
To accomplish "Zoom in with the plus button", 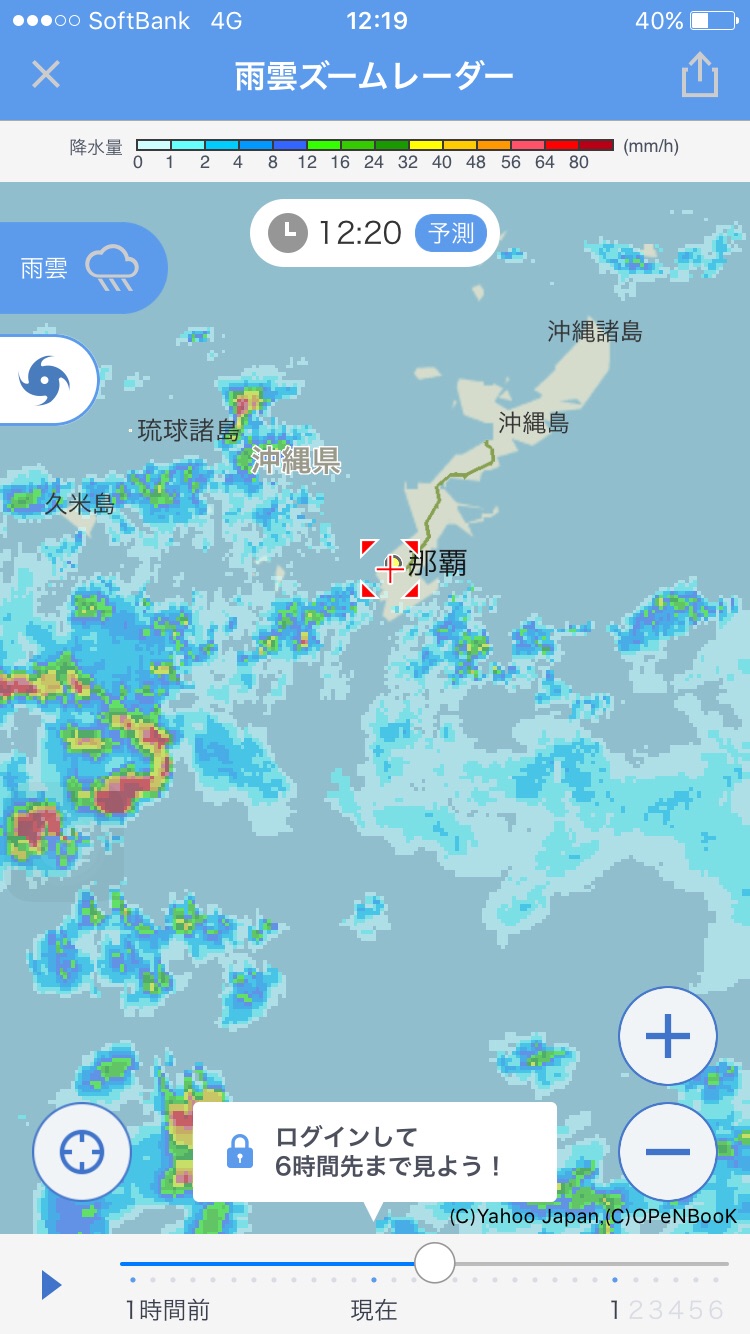I will [668, 1037].
